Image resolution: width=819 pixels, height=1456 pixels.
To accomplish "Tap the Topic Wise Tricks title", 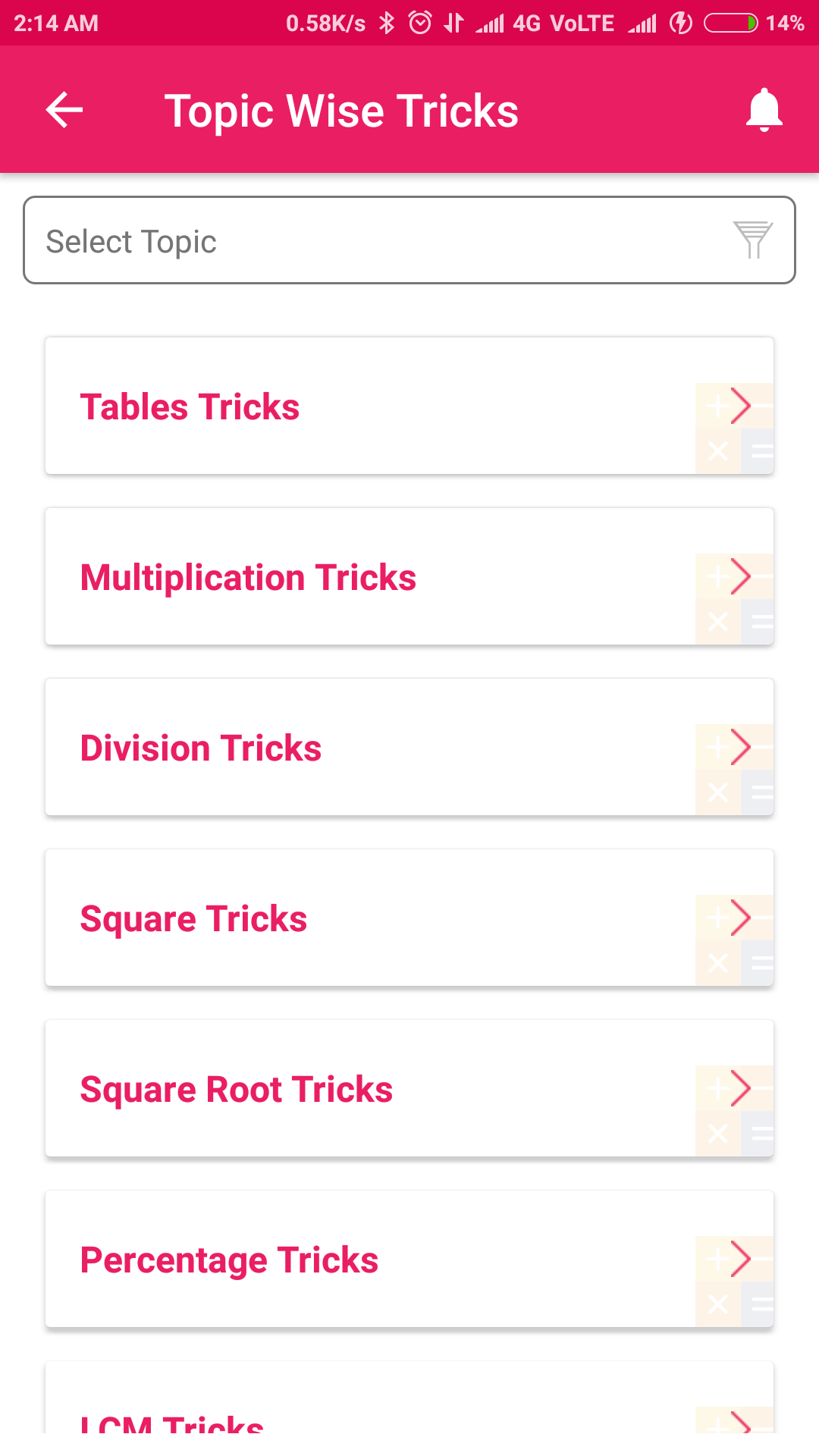I will point(342,109).
